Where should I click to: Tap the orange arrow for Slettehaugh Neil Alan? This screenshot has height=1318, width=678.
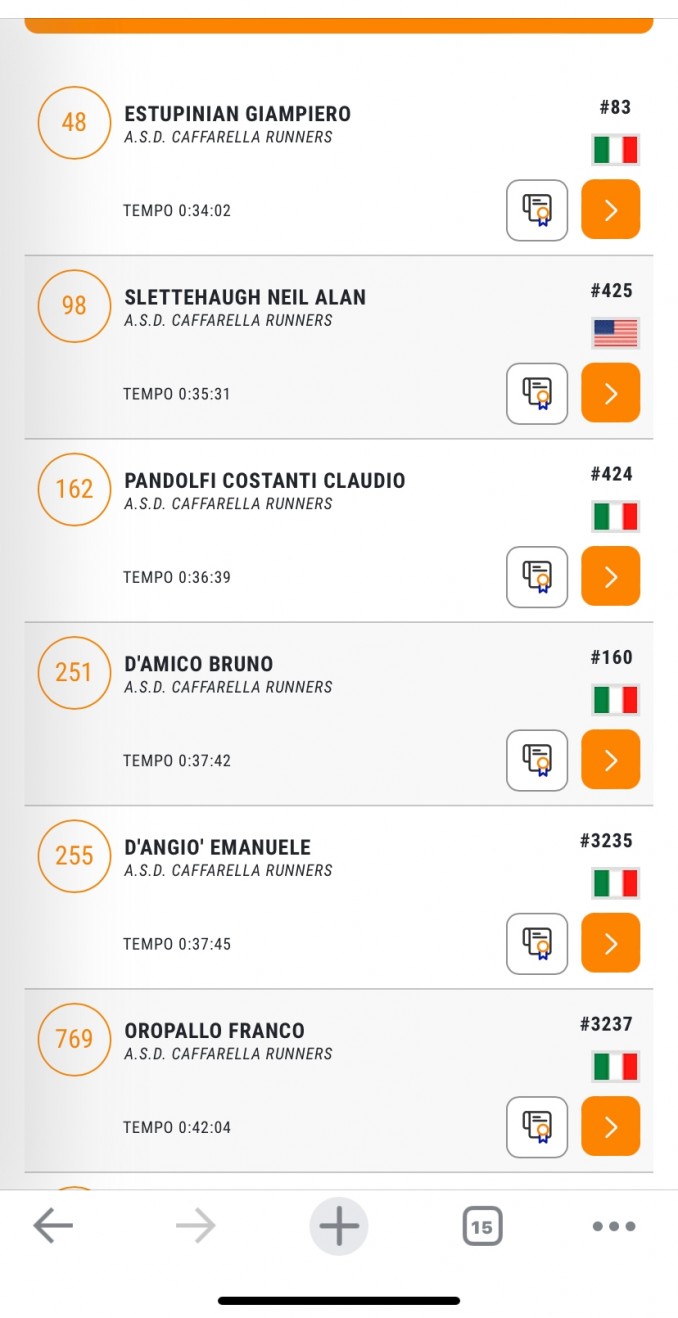pyautogui.click(x=610, y=393)
